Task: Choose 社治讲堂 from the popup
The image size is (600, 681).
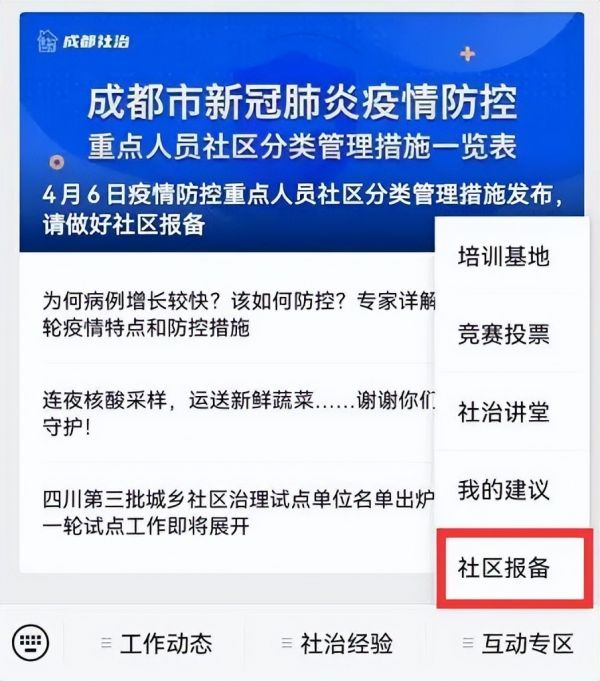Action: click(x=504, y=412)
